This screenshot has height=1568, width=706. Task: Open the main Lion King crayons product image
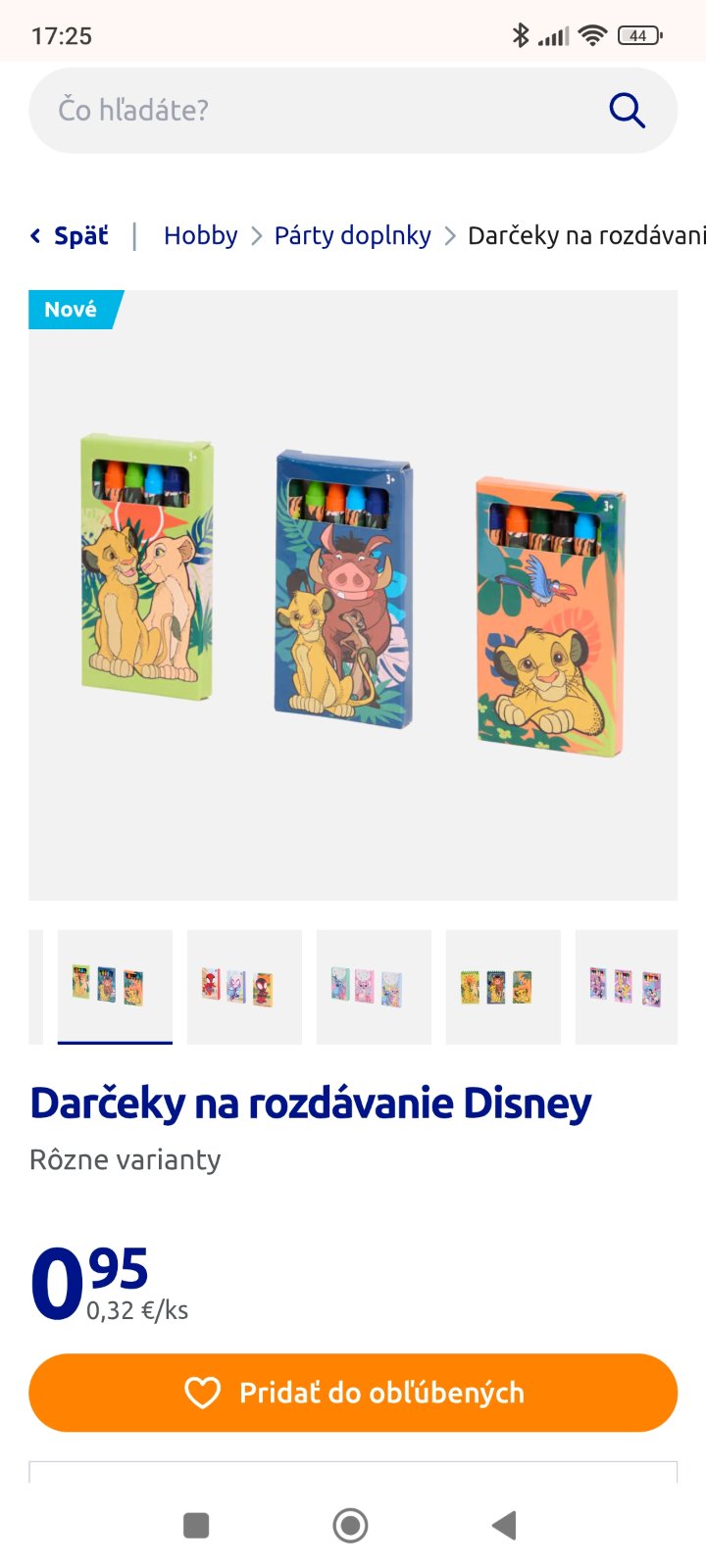(353, 595)
